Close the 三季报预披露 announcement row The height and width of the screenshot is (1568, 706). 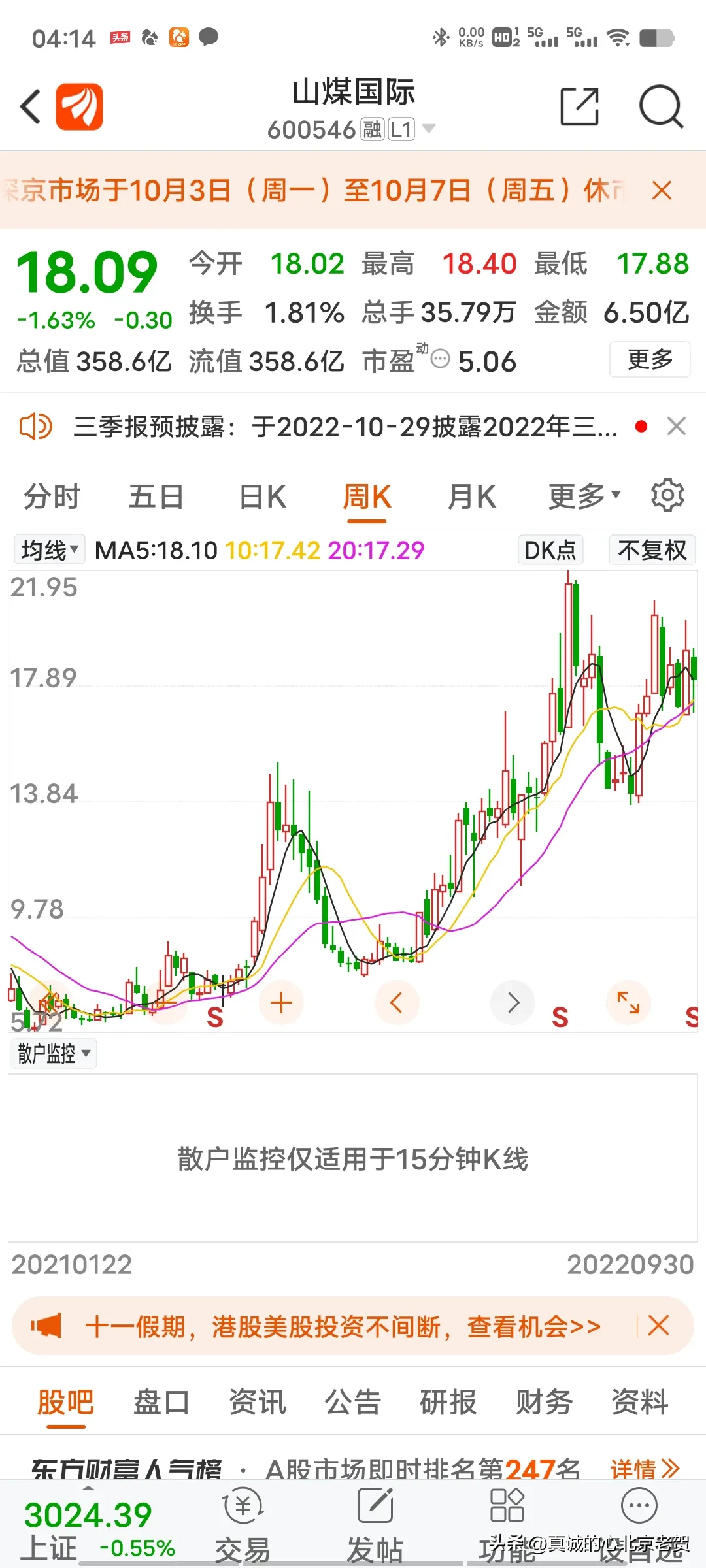tap(677, 427)
